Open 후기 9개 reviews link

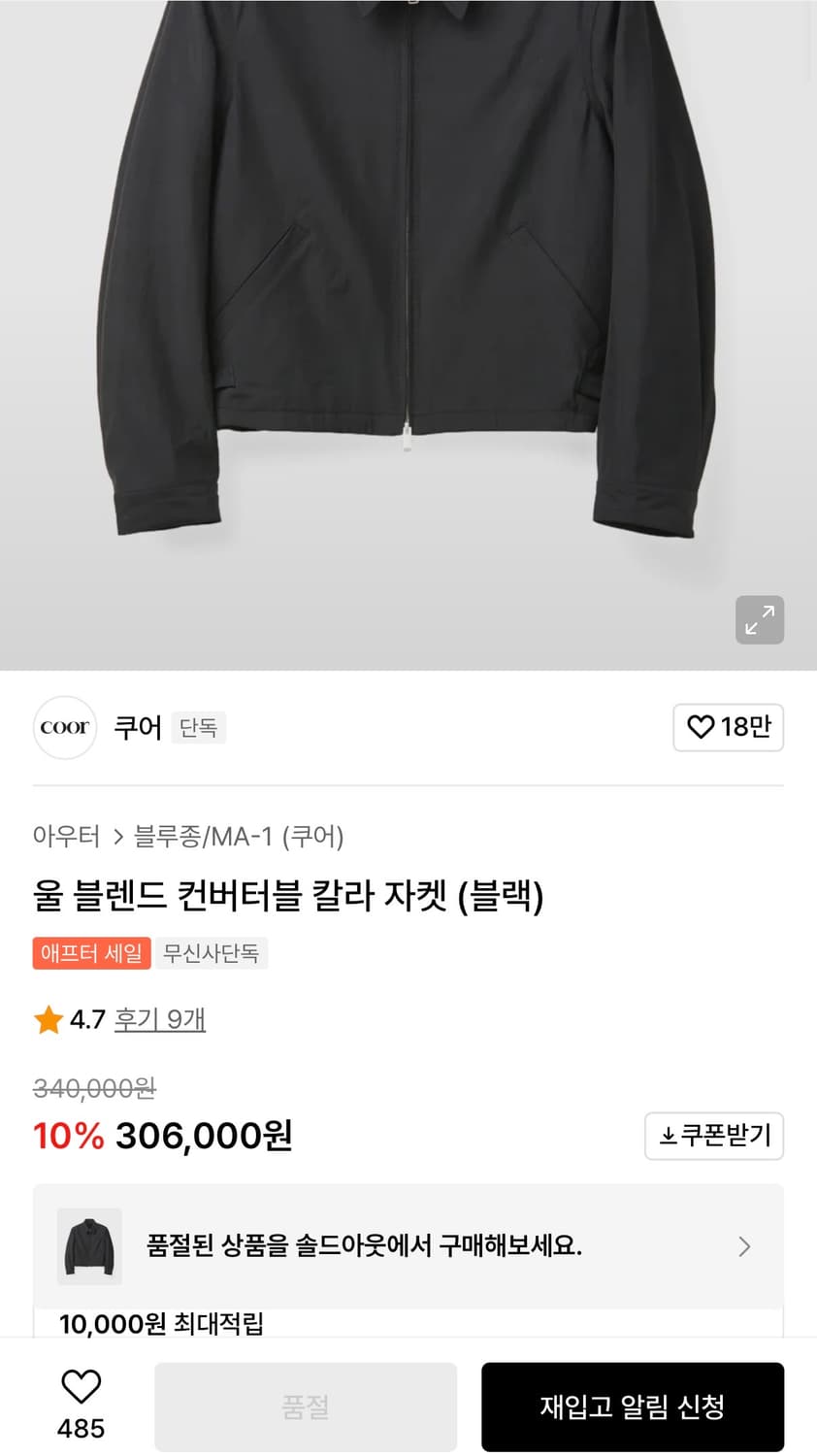(x=160, y=1019)
